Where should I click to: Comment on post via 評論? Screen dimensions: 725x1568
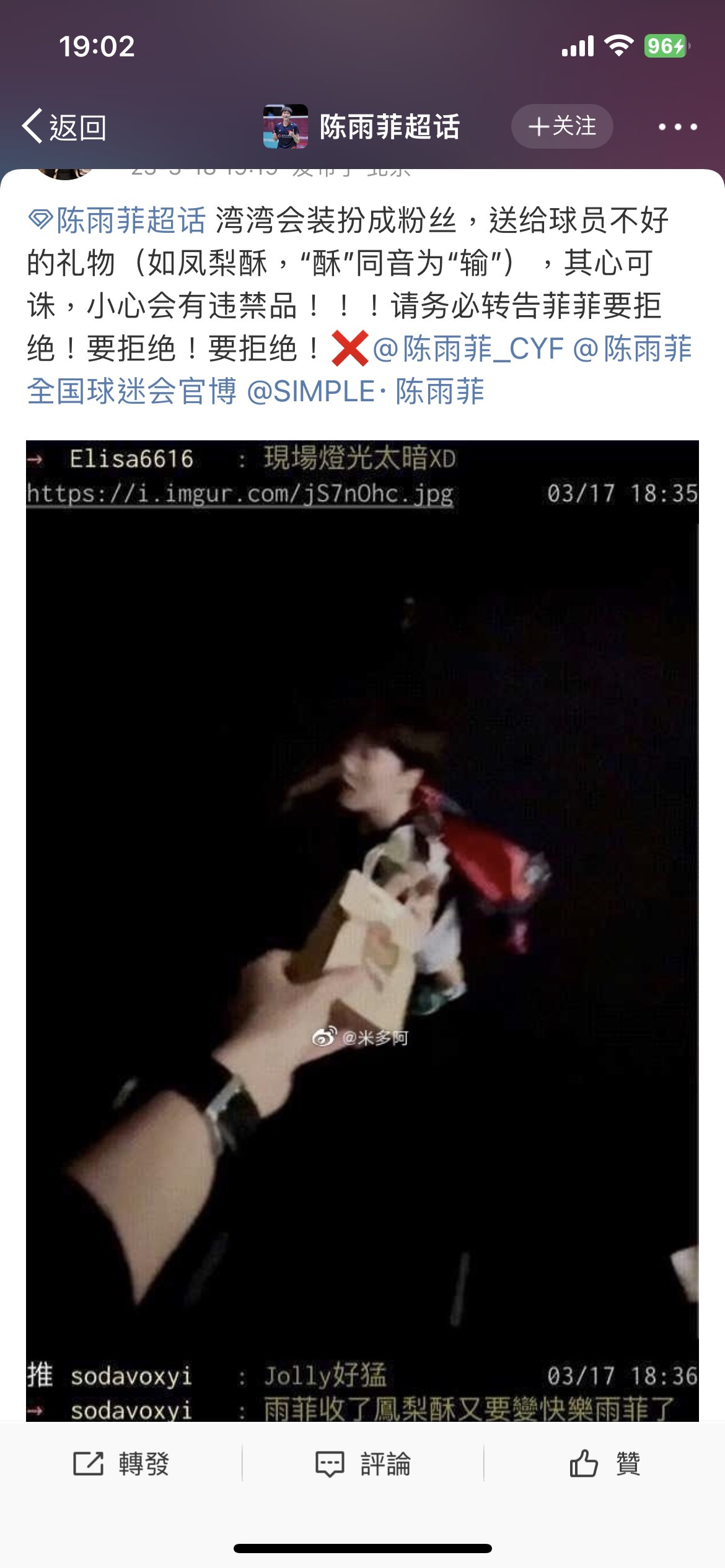pos(363,1464)
